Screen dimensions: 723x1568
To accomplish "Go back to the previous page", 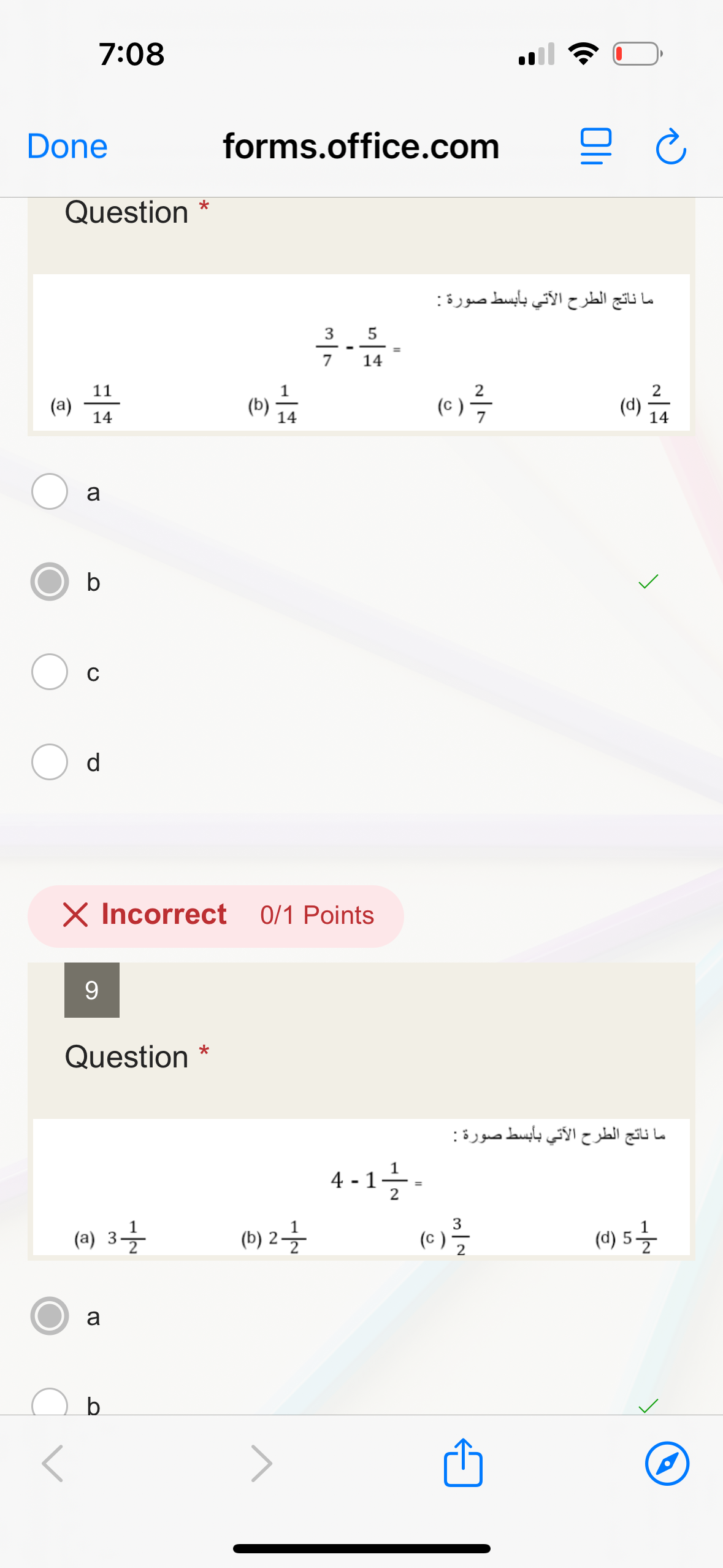I will 53,1464.
